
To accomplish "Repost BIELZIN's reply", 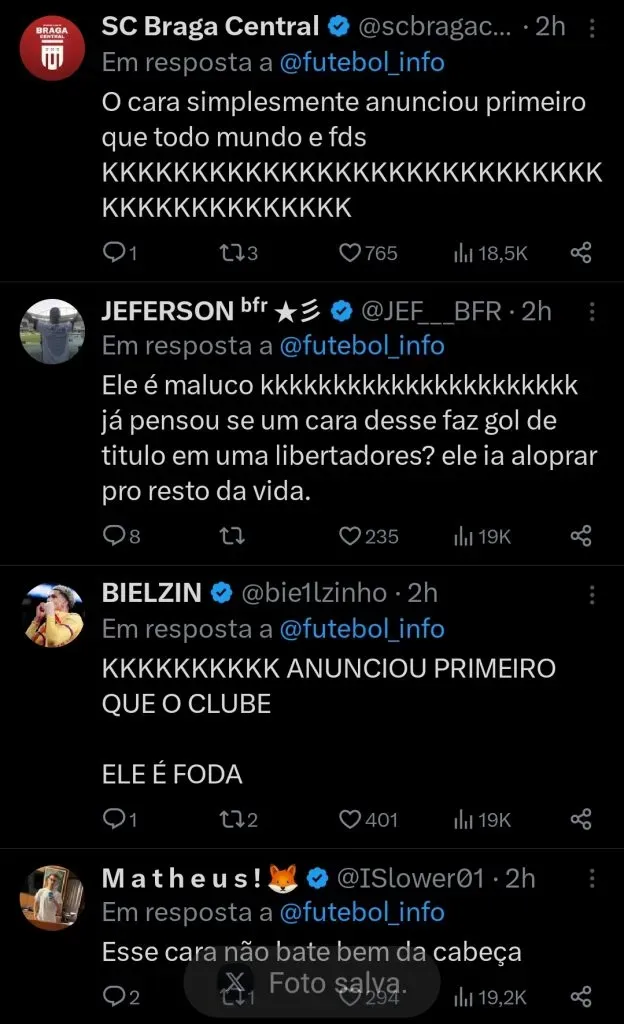I will click(x=230, y=819).
